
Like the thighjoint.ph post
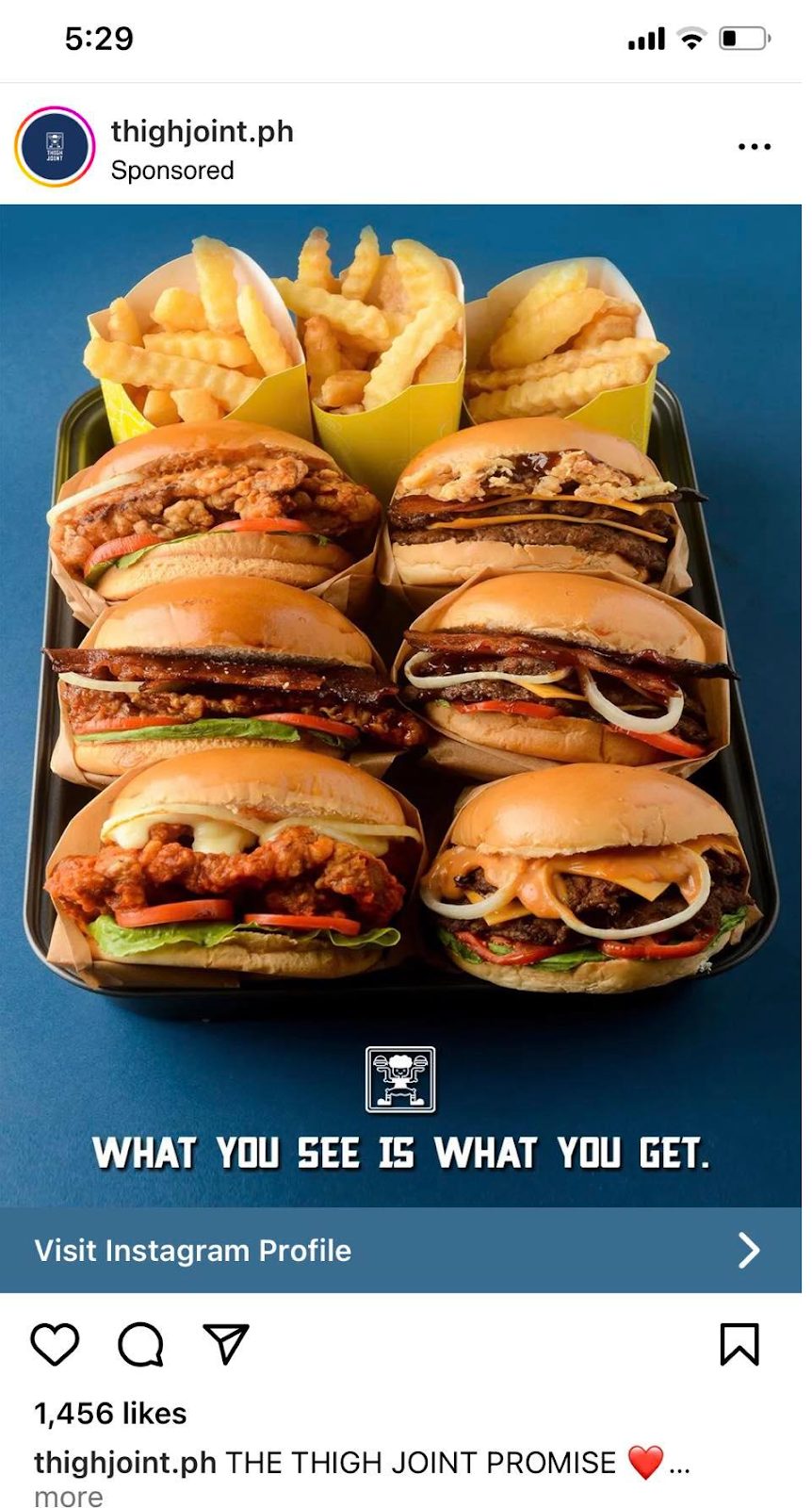(55, 1344)
